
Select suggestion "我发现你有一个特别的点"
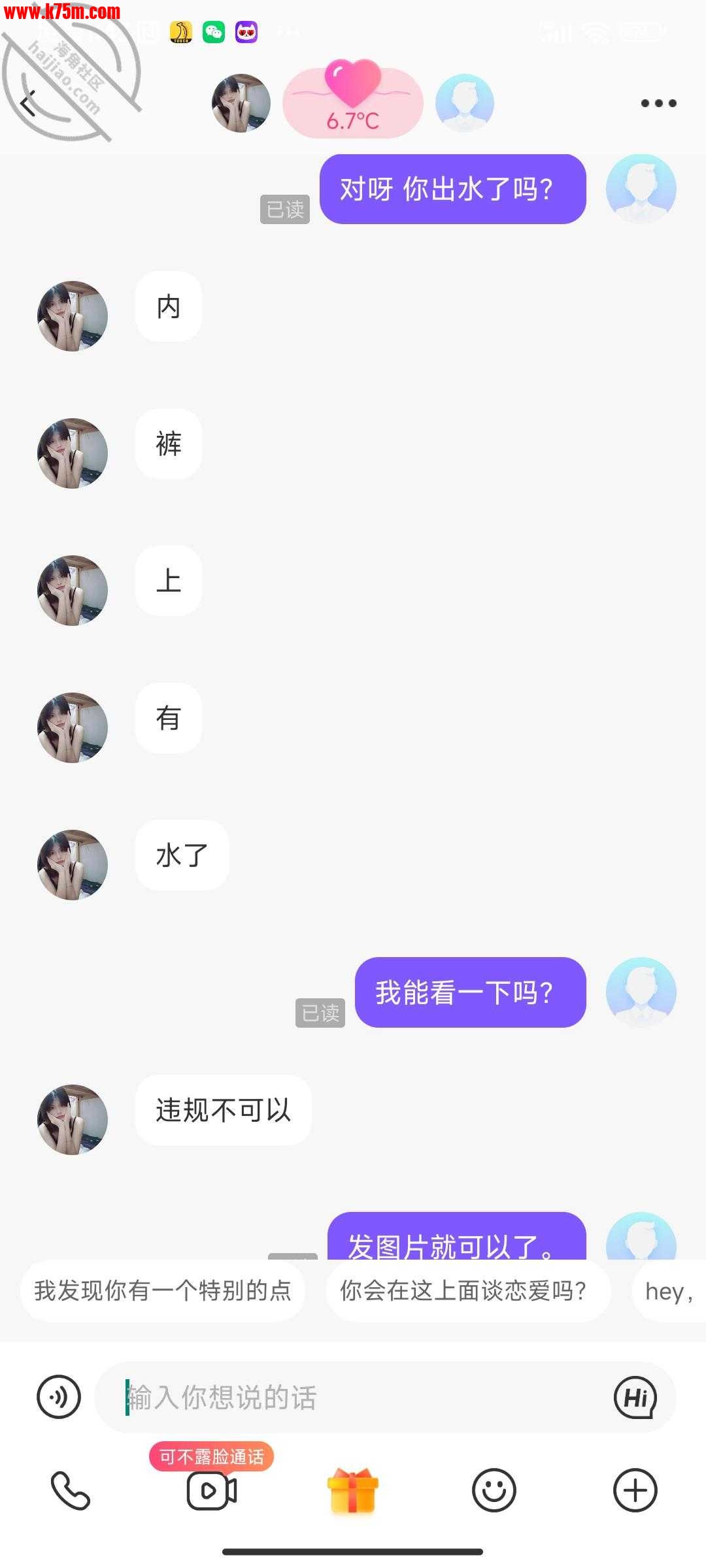(x=163, y=1291)
